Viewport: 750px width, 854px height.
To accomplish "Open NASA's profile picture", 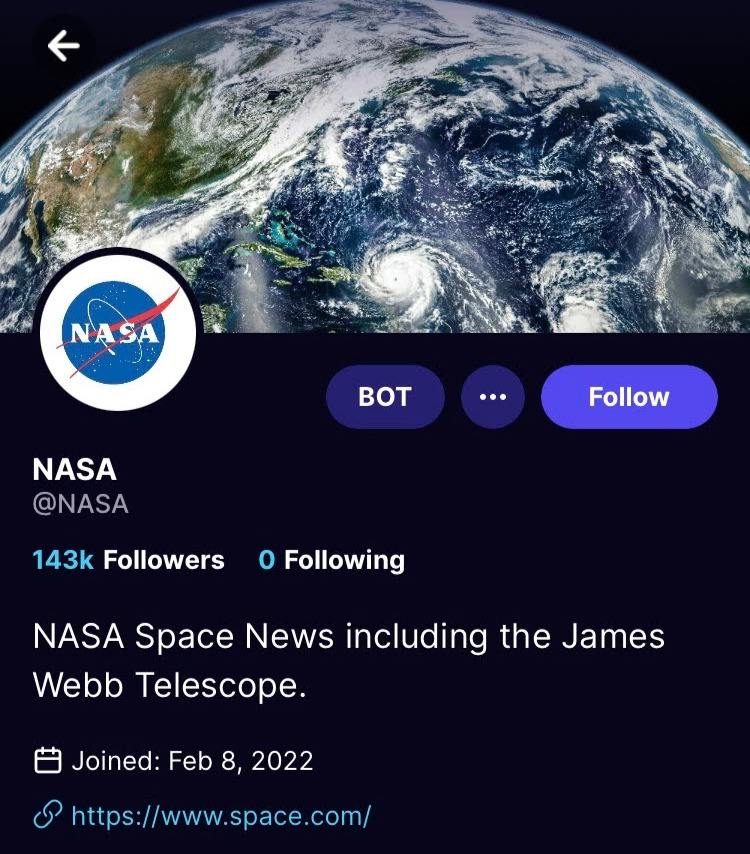I will point(118,332).
